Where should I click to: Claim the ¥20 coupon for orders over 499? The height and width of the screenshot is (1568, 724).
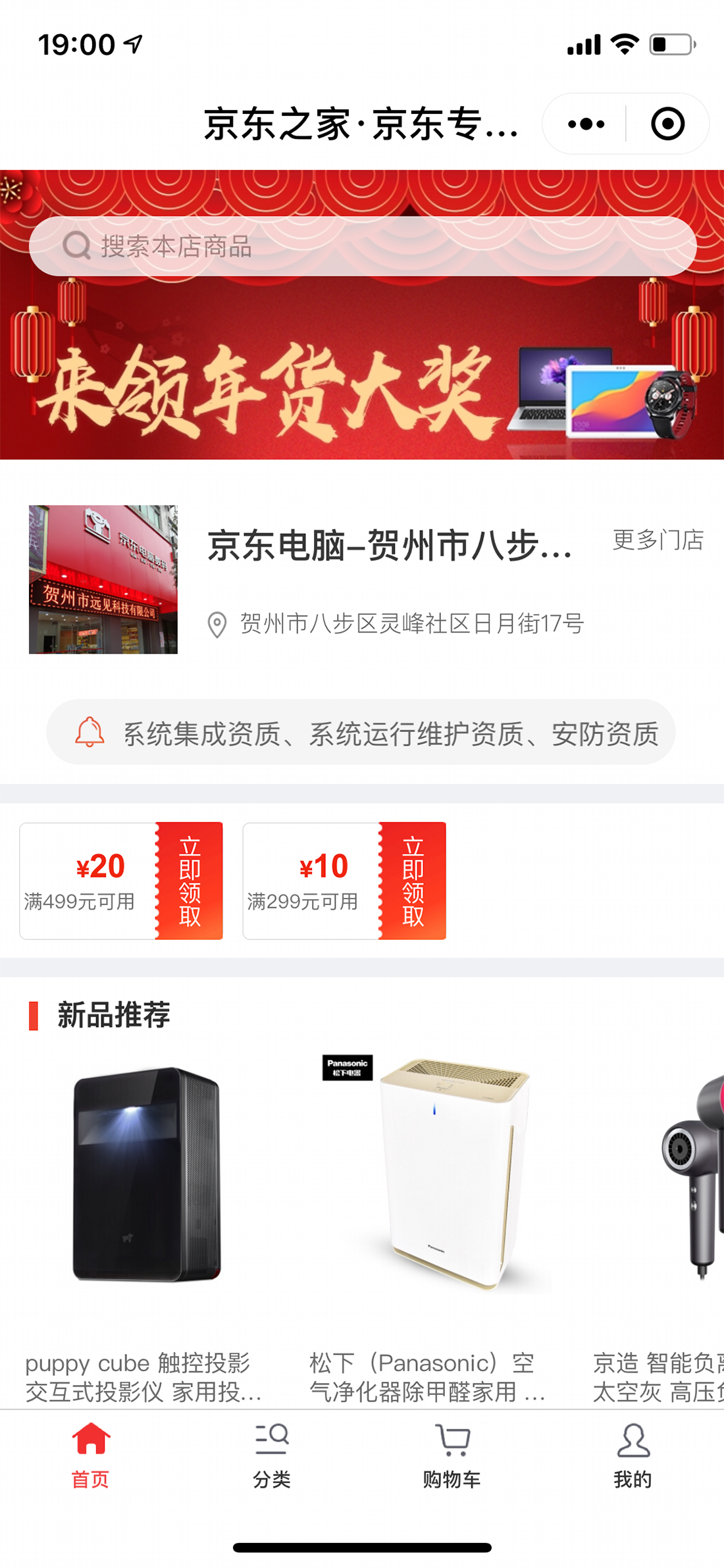(189, 881)
